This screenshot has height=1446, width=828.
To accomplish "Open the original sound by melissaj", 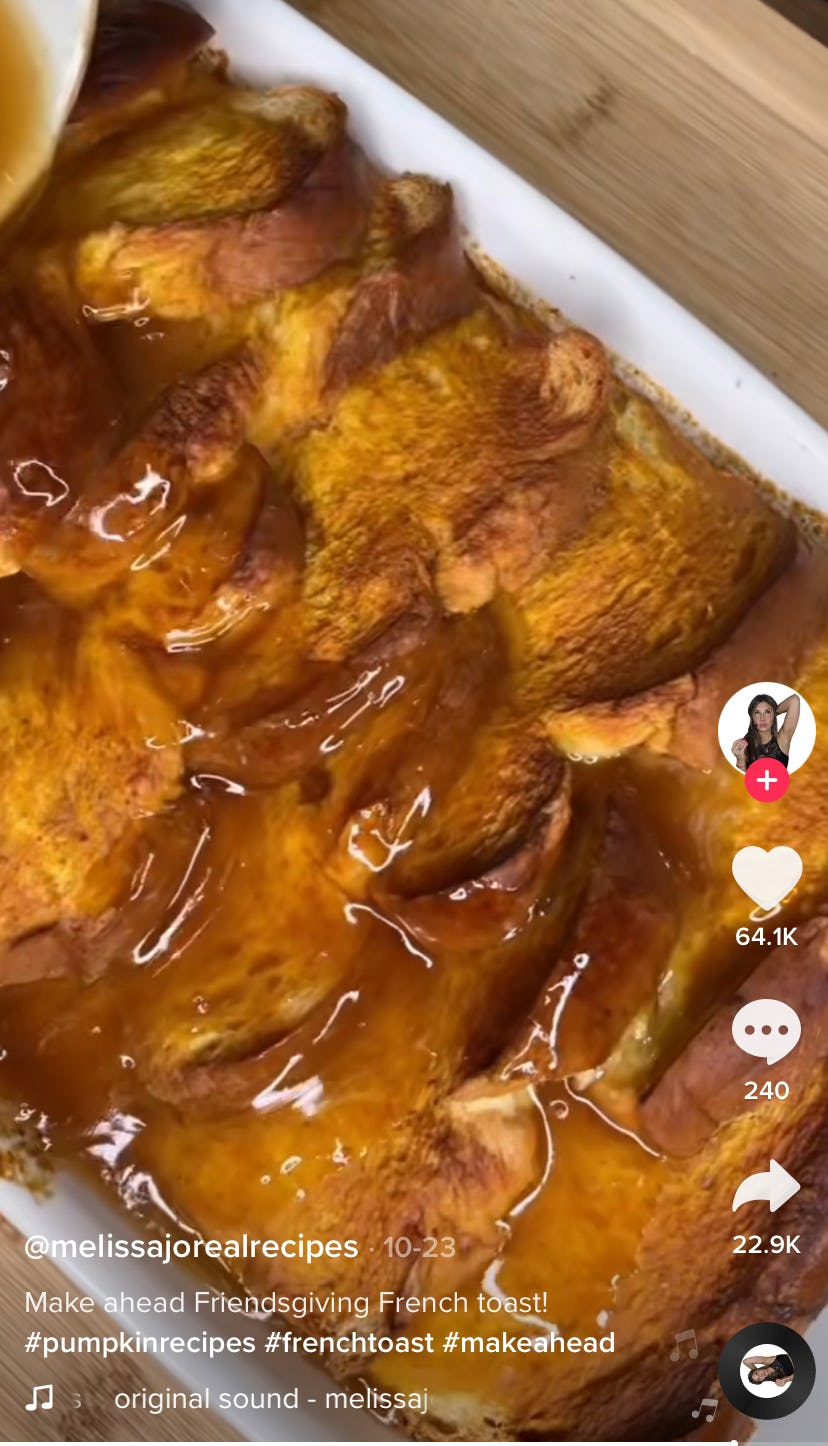I will coord(270,1399).
